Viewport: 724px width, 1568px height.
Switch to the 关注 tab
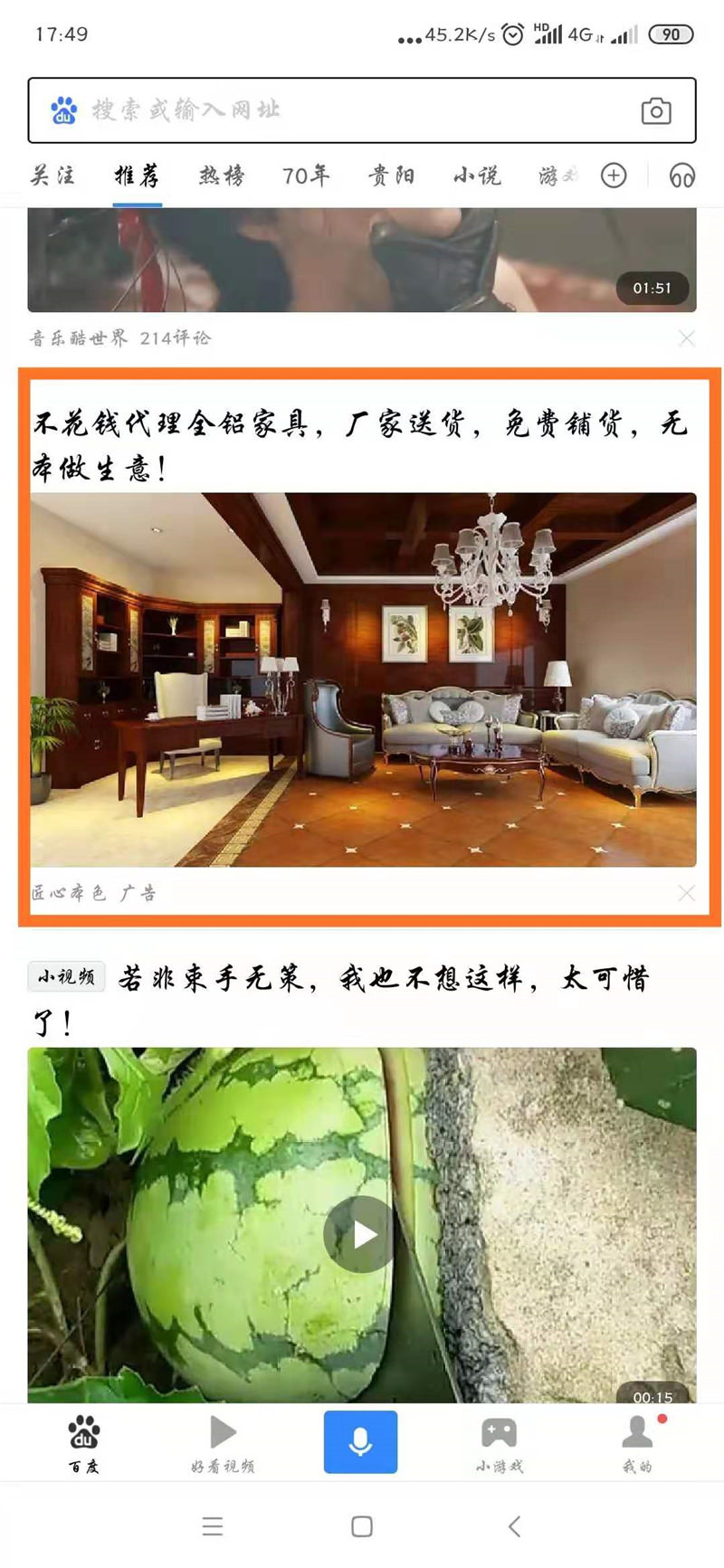(52, 175)
